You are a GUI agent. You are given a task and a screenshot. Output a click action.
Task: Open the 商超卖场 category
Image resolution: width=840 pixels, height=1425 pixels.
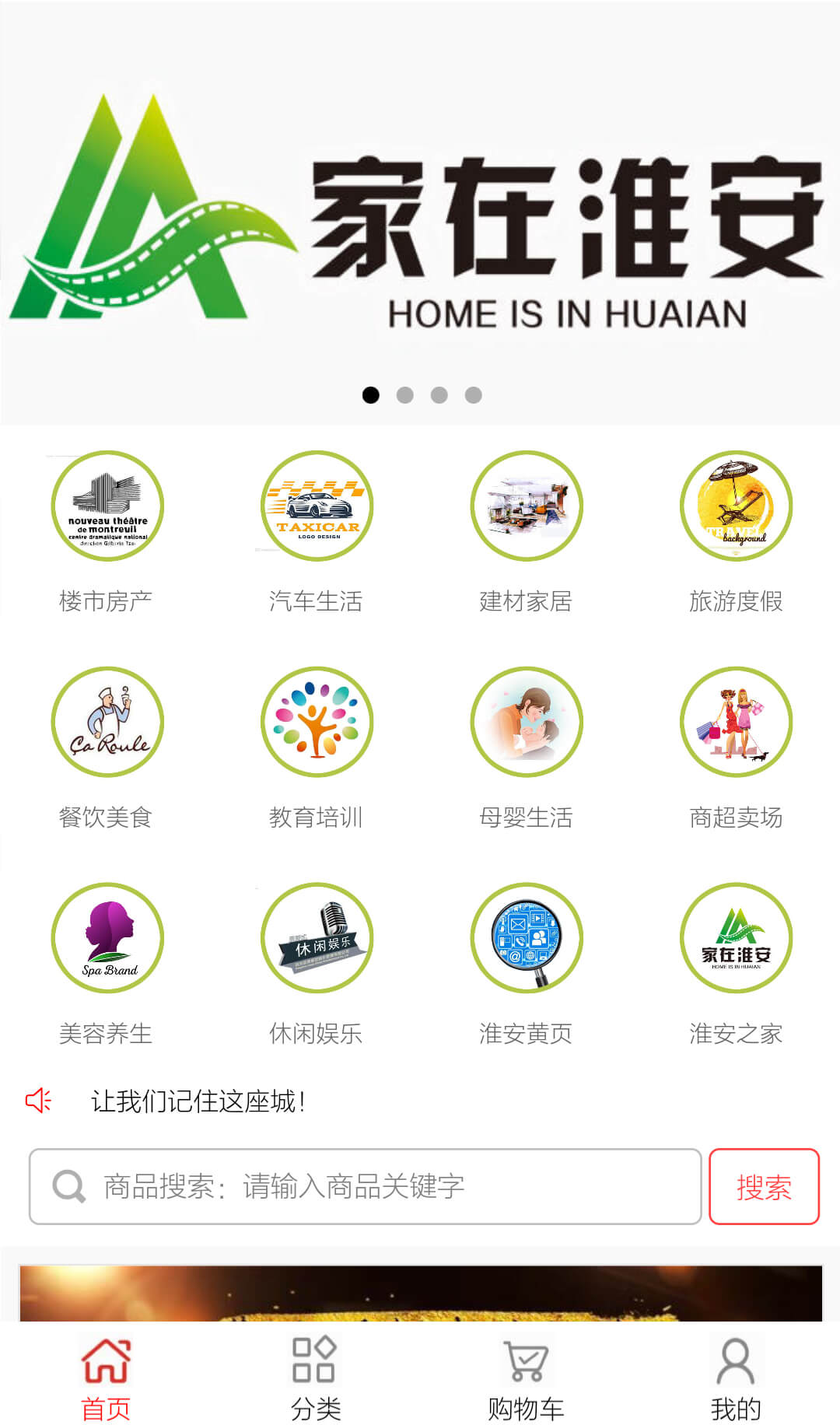(x=736, y=723)
